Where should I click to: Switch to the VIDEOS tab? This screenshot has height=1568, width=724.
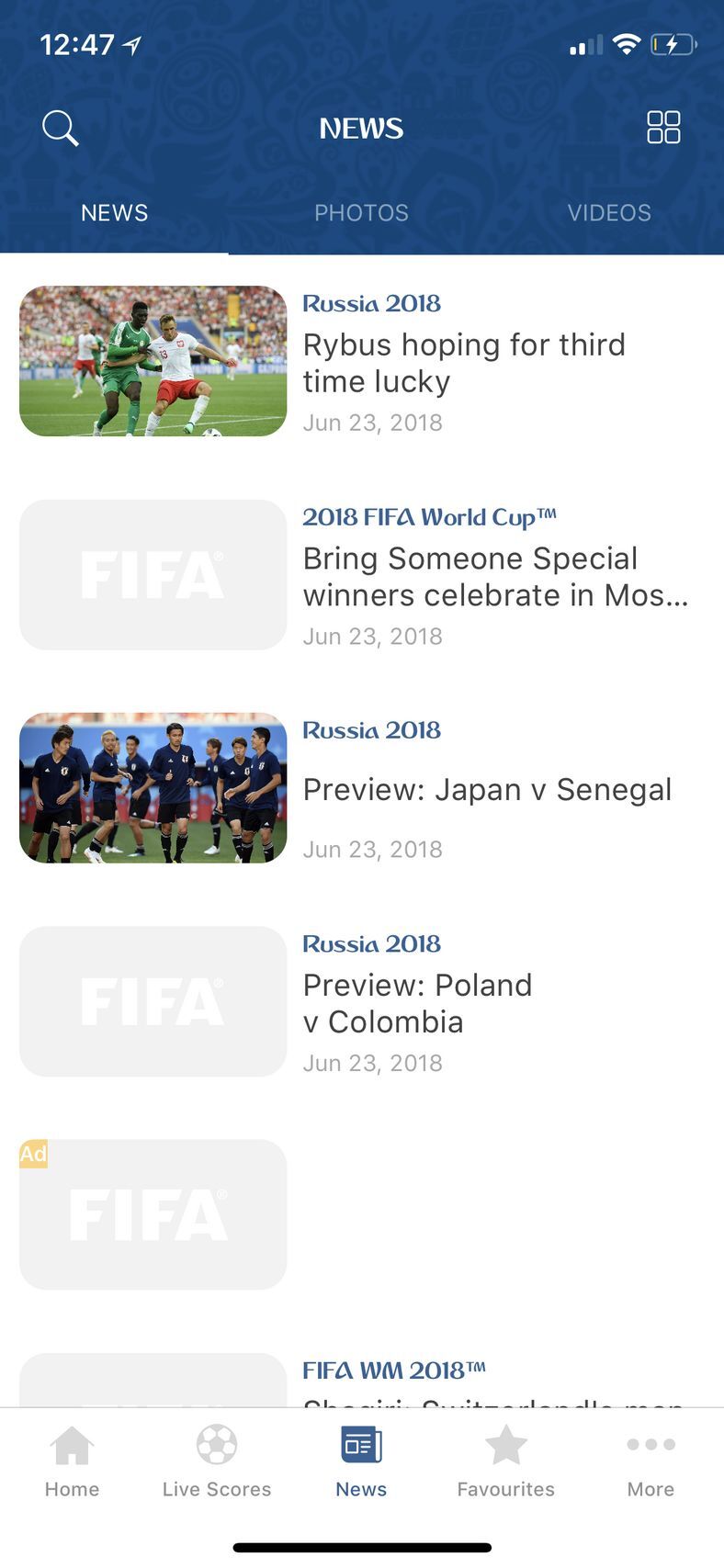coord(609,212)
